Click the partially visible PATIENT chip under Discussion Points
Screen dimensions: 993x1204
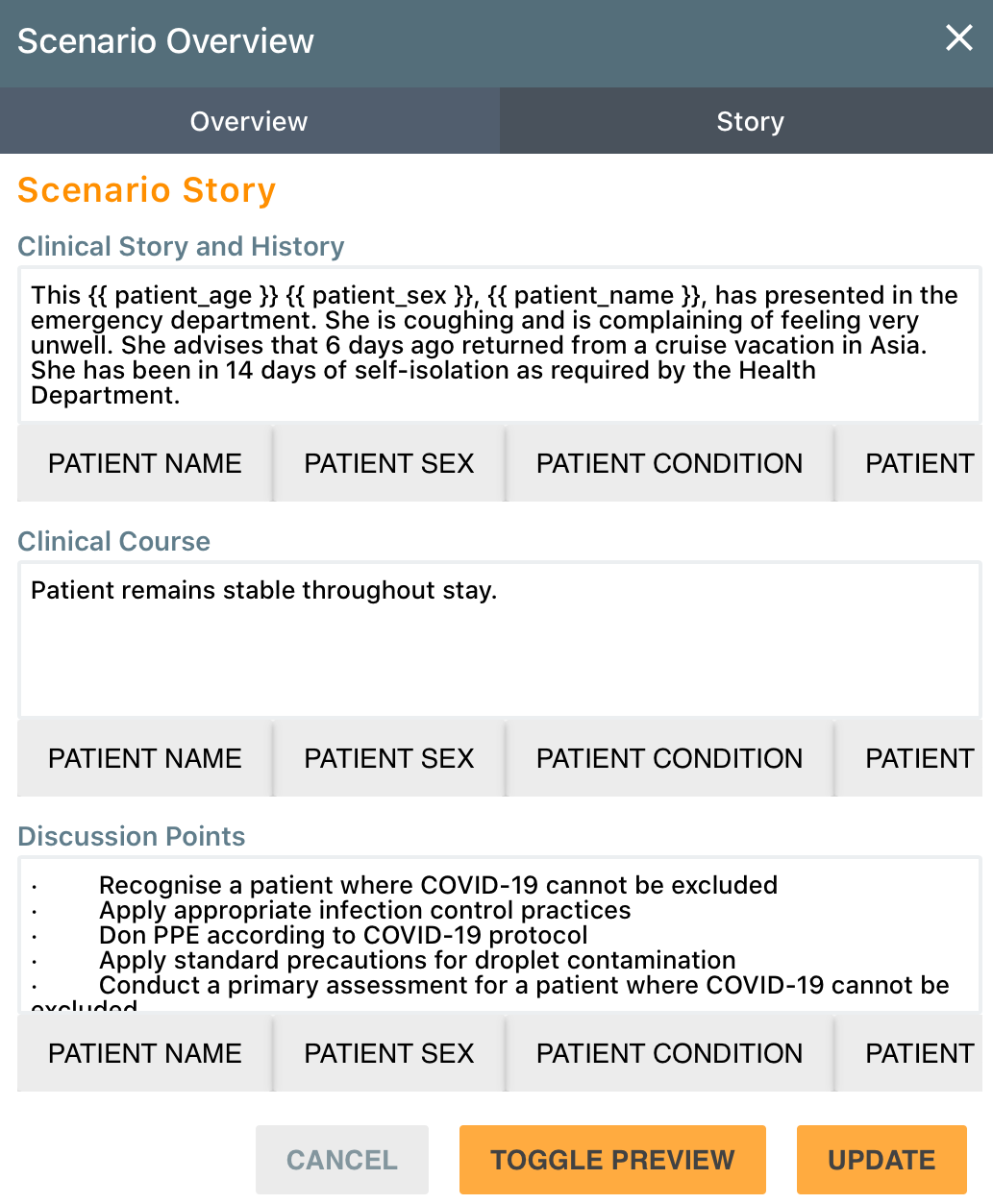919,1053
